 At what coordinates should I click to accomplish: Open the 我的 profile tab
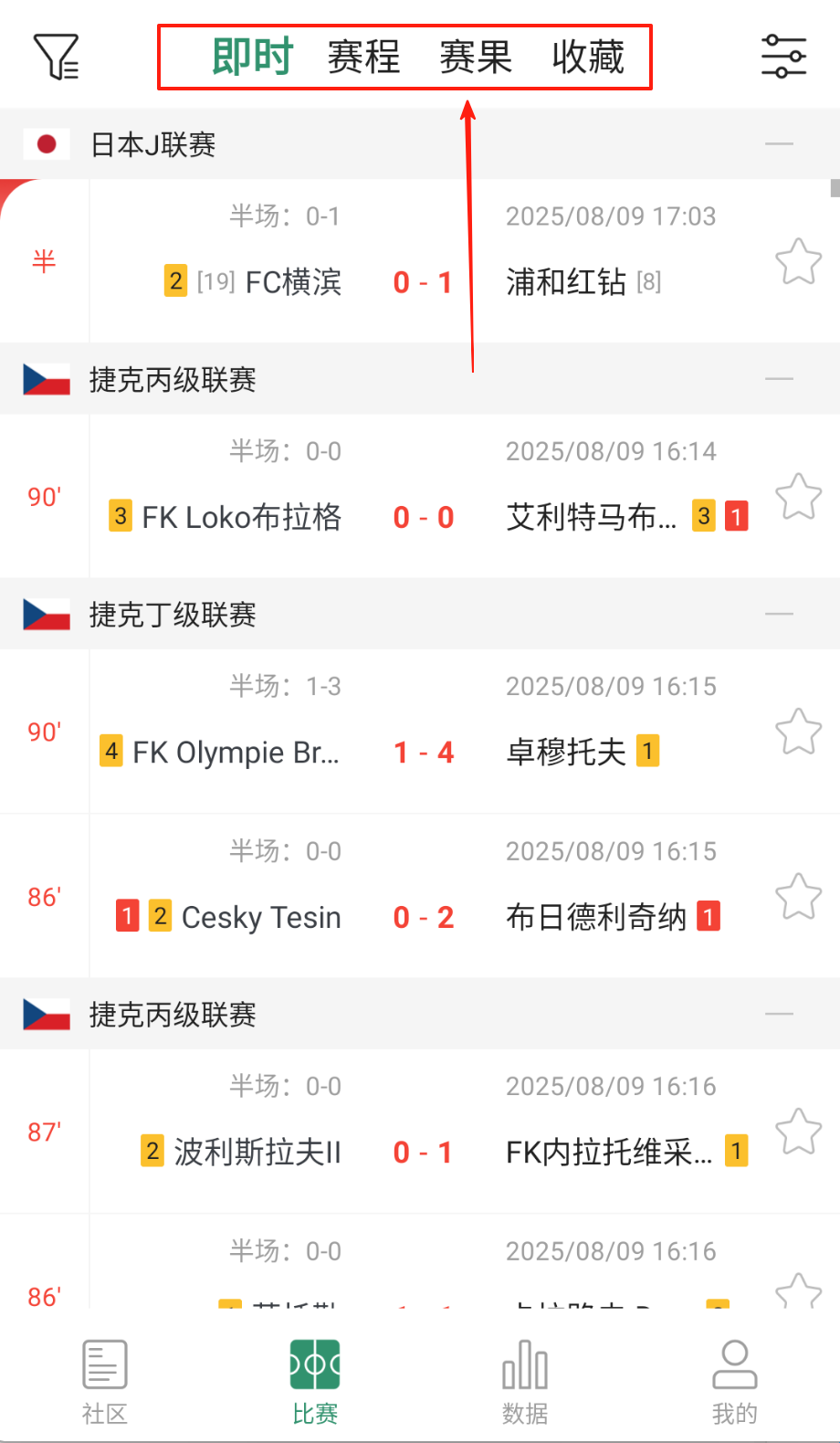735,1382
